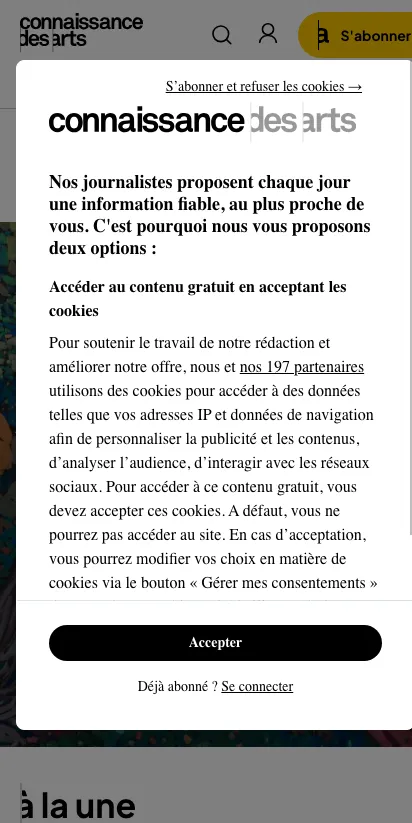Open the user account icon

268,34
